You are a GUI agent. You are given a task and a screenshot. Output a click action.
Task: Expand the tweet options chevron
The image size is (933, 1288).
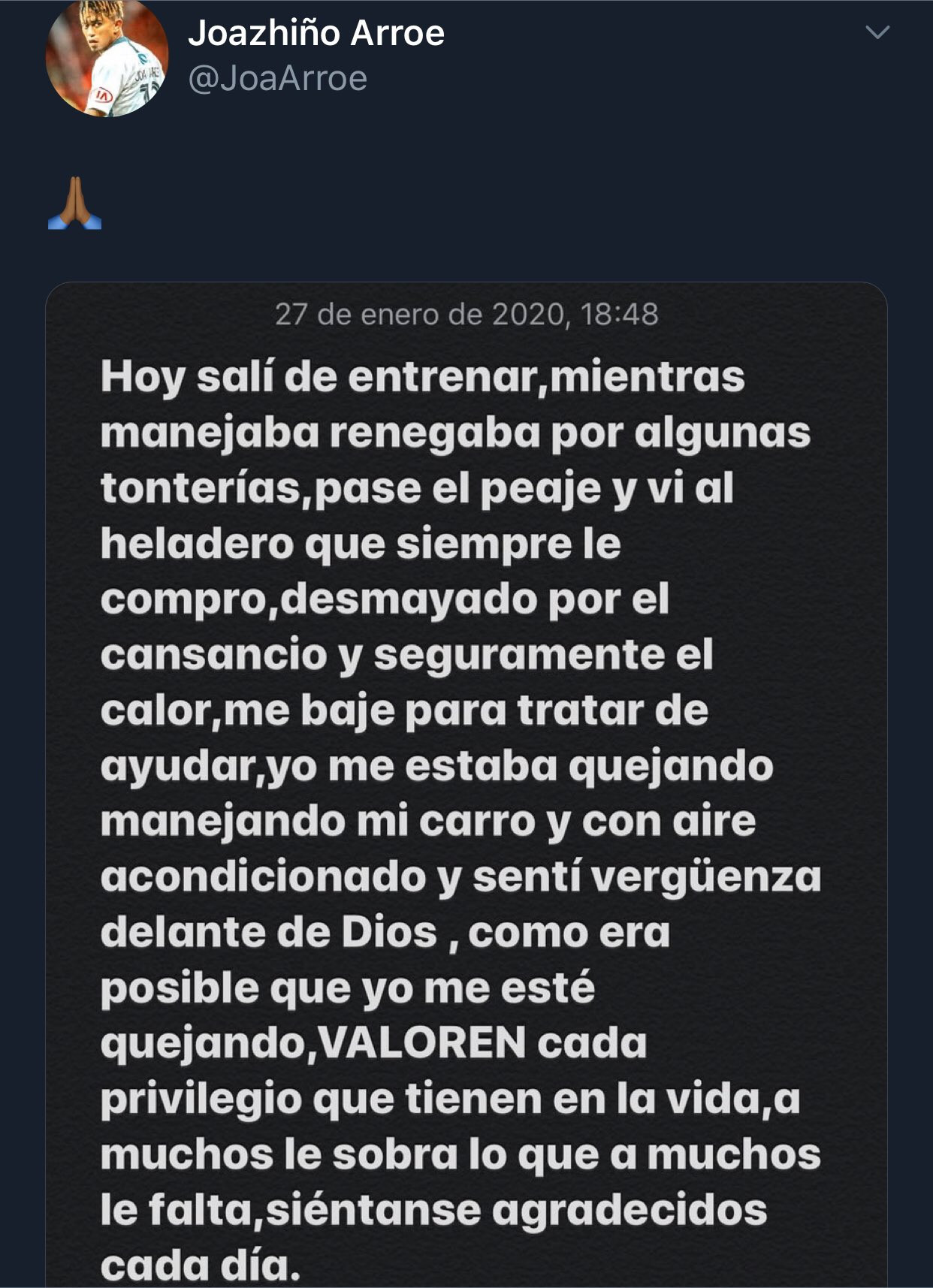[877, 32]
